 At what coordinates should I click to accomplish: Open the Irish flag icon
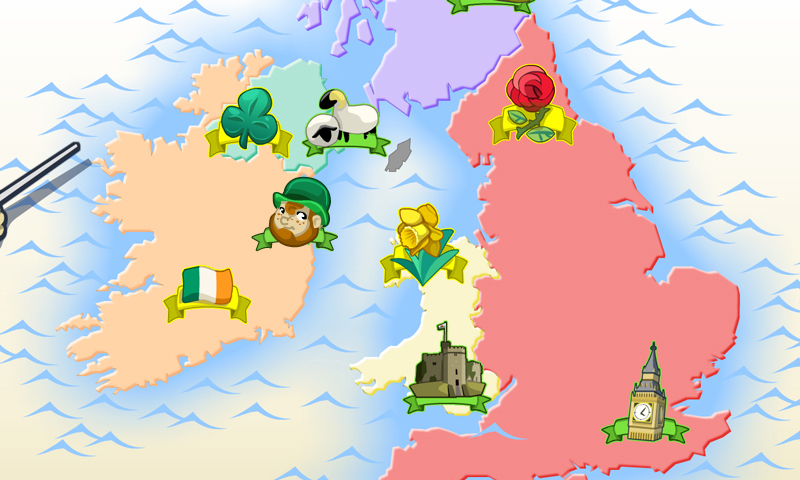pos(207,289)
